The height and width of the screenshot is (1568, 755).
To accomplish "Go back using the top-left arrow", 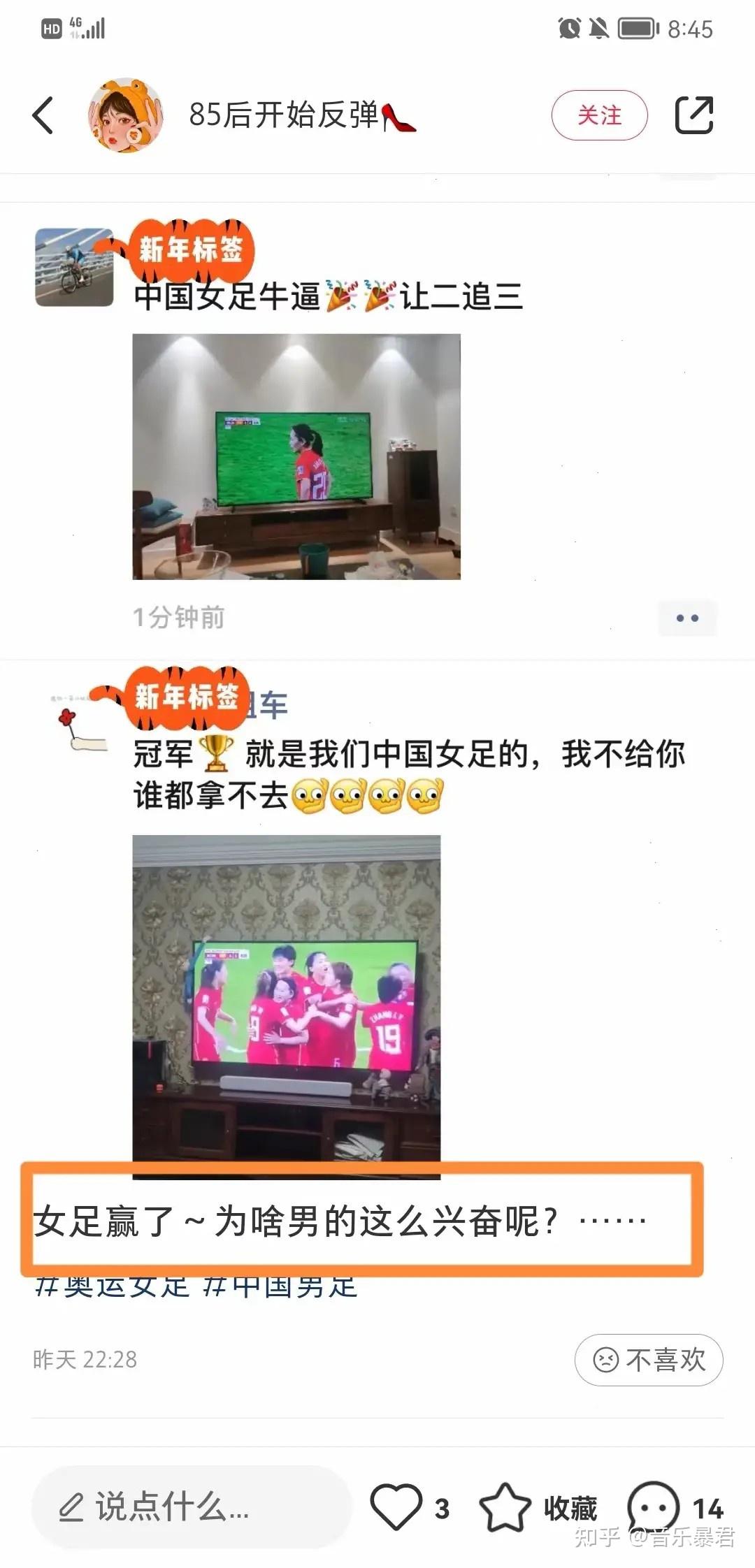I will [43, 115].
